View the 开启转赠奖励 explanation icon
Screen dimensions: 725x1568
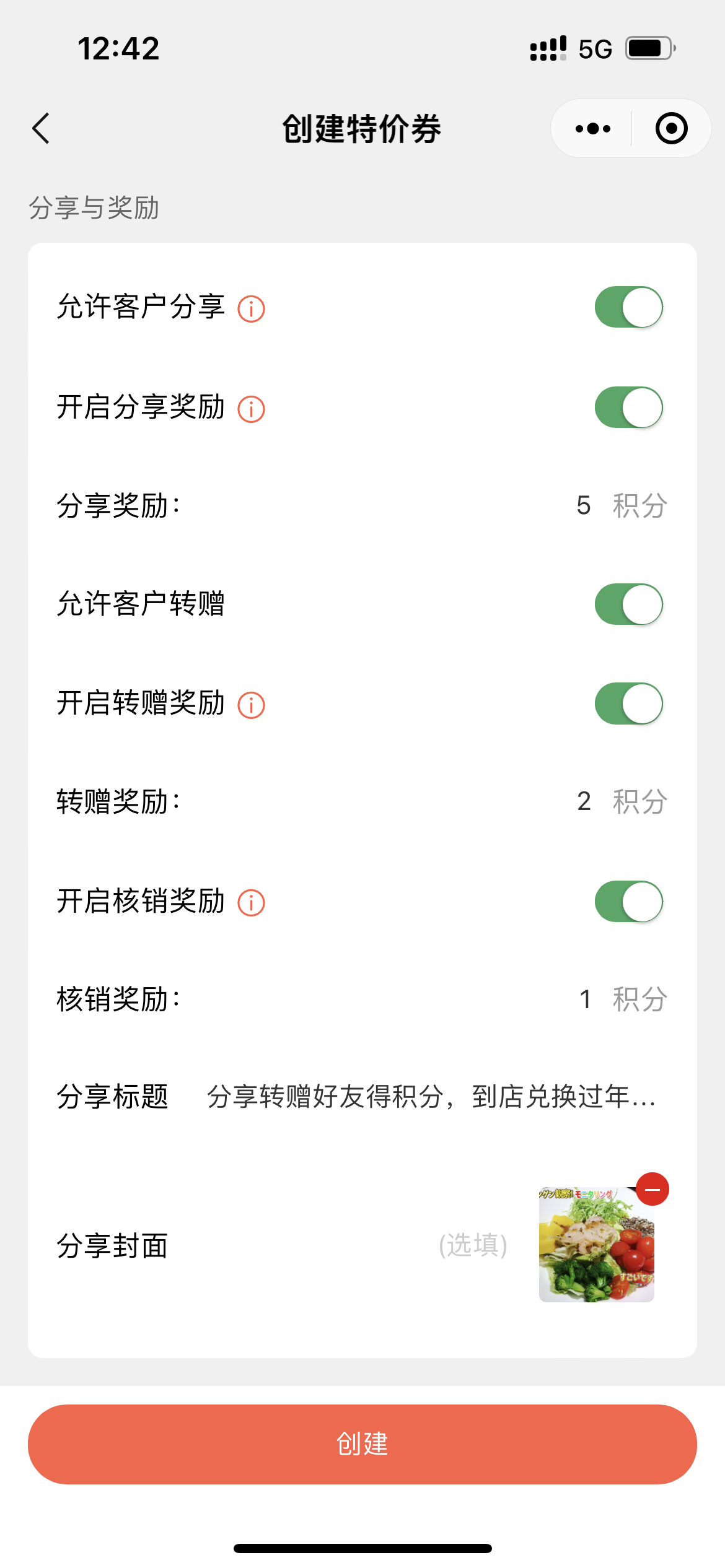(x=250, y=704)
